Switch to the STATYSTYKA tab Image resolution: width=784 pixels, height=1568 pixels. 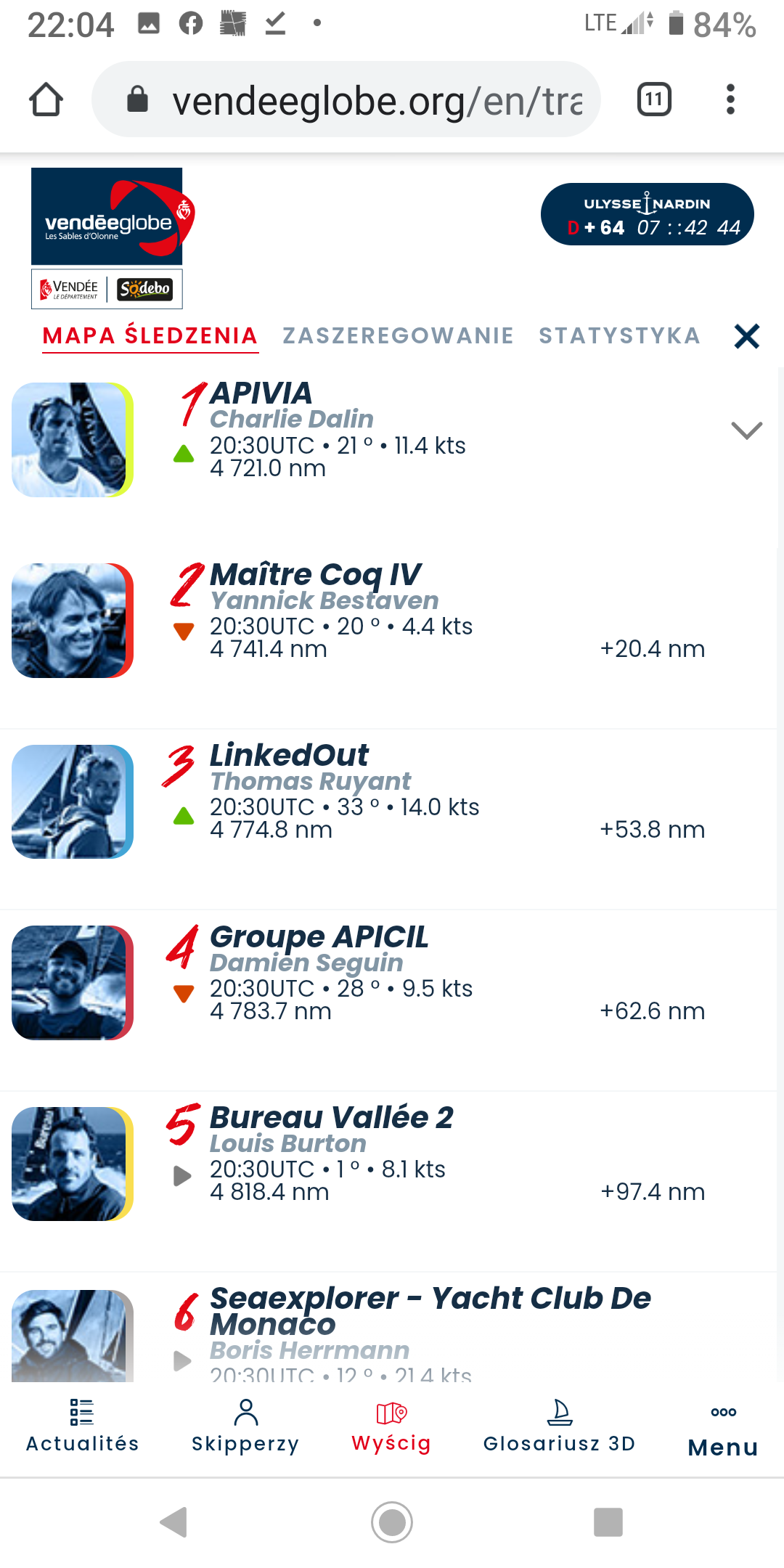click(x=619, y=335)
